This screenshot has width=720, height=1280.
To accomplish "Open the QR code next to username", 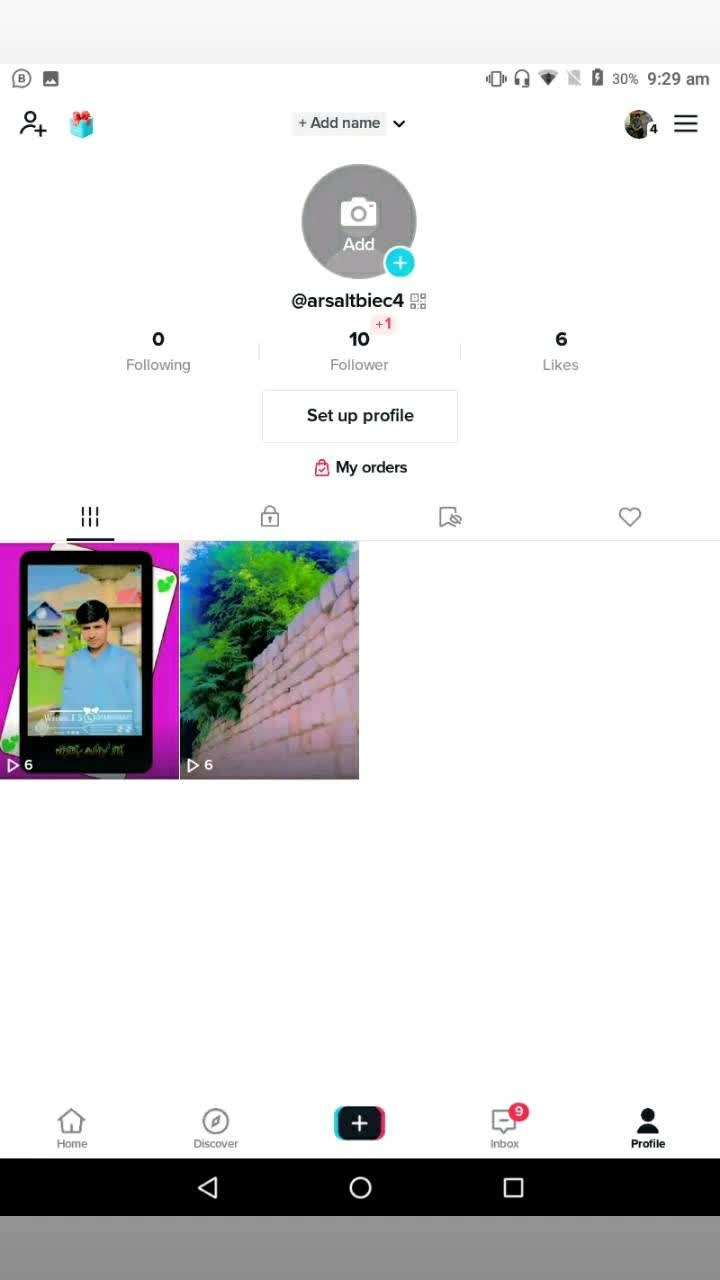I will pos(418,301).
